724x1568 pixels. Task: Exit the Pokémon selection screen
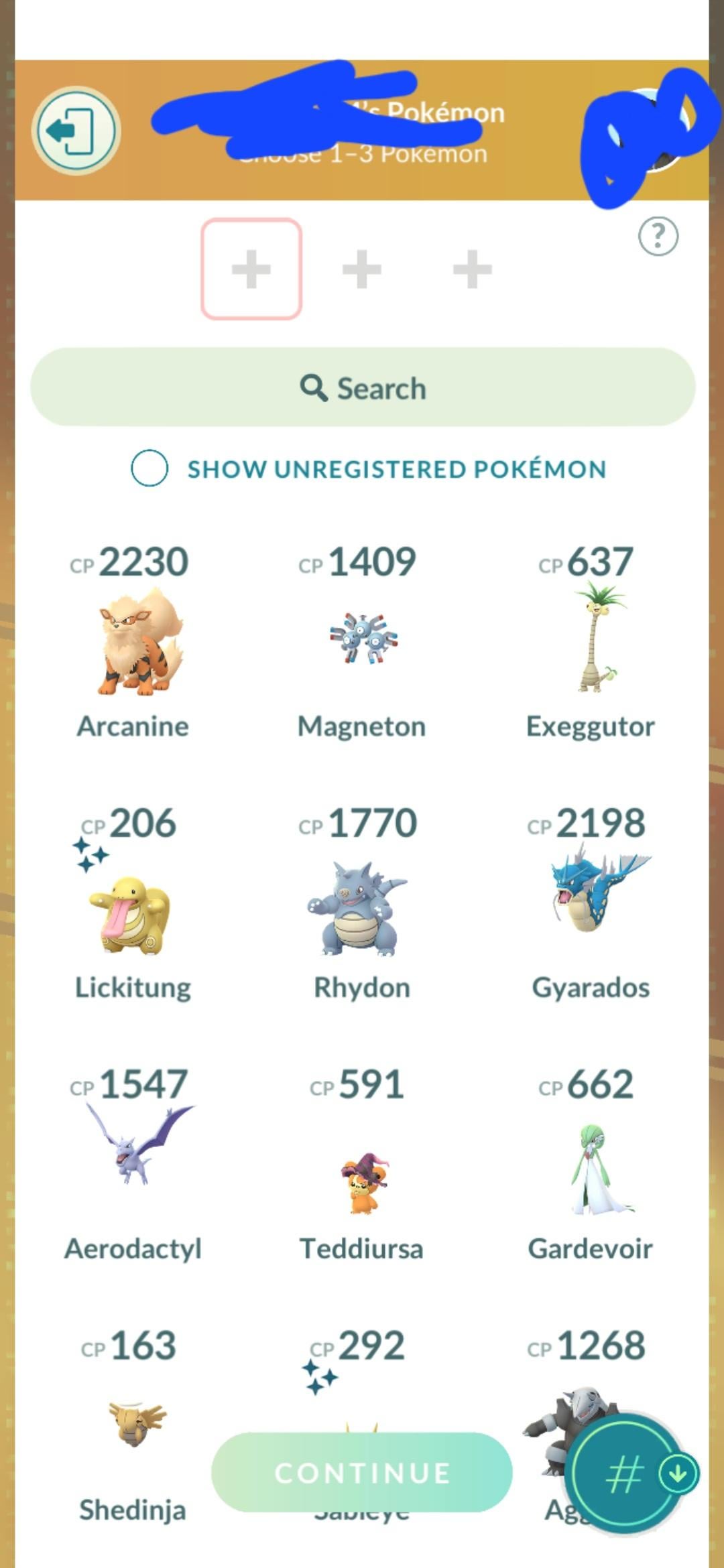pos(76,131)
